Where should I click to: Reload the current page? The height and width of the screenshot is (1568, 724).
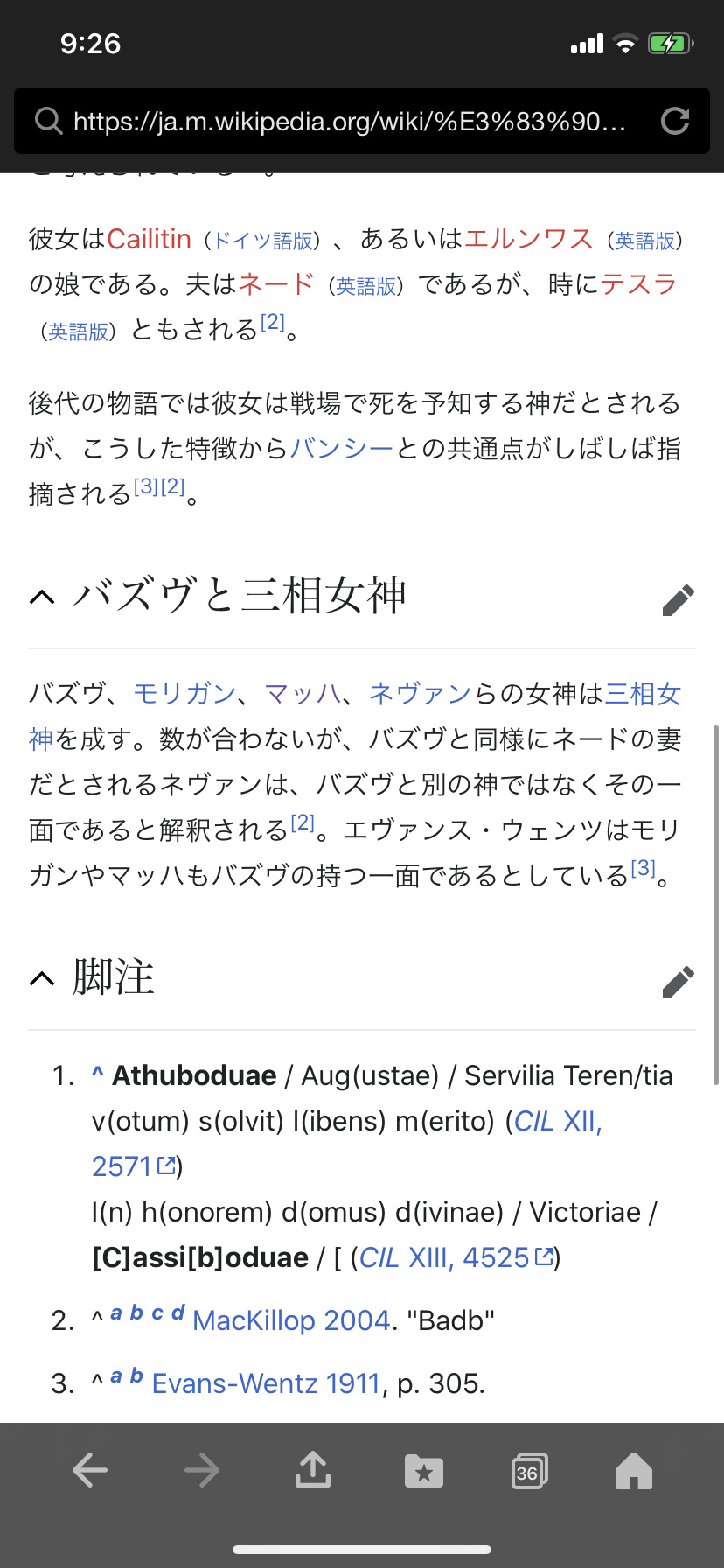click(x=675, y=121)
